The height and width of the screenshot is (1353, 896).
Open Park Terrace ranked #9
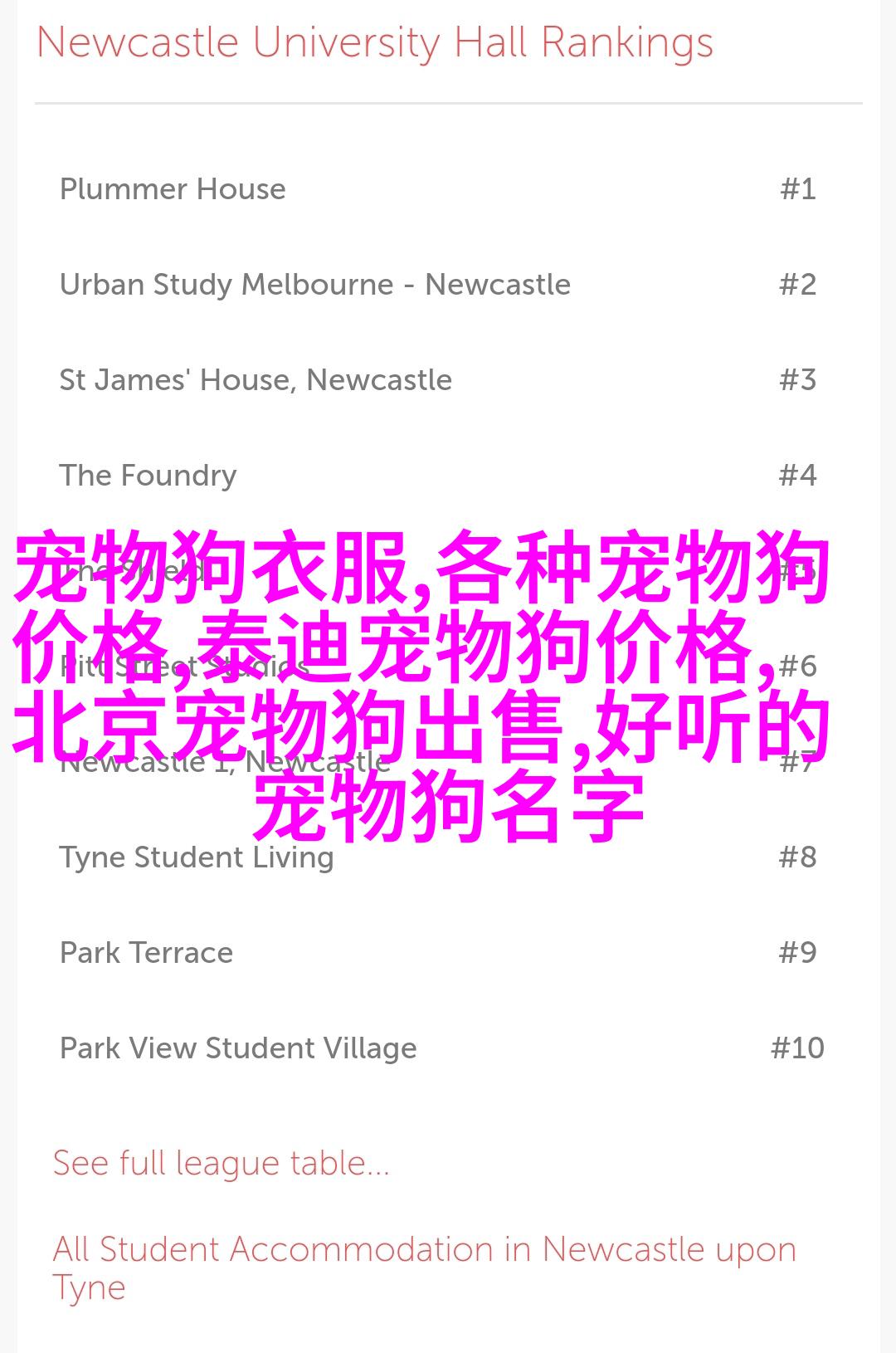[x=146, y=953]
